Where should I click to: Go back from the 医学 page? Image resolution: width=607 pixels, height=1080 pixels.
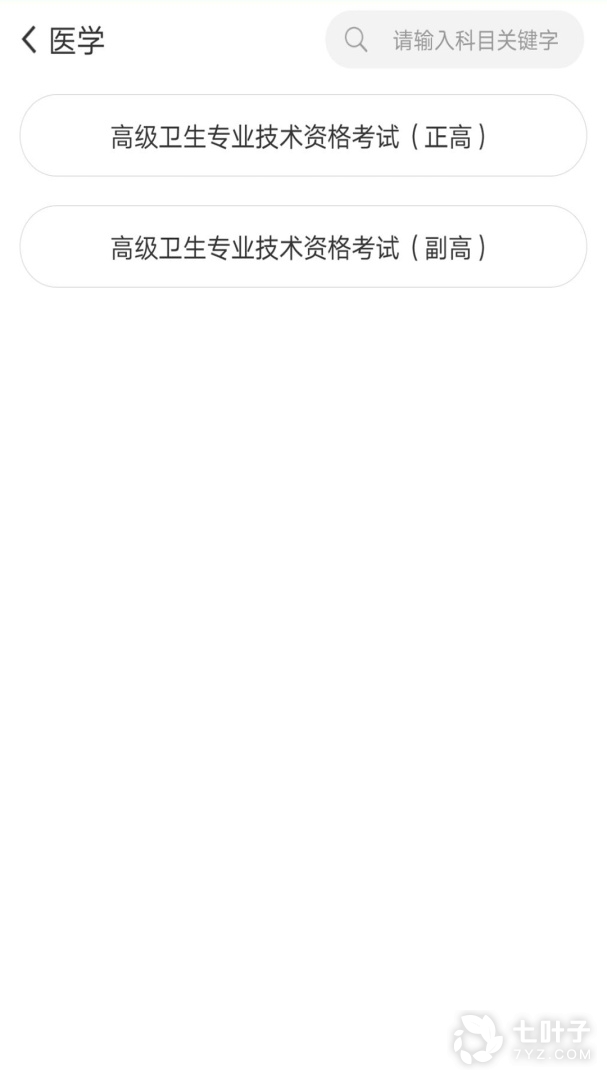[x=29, y=40]
